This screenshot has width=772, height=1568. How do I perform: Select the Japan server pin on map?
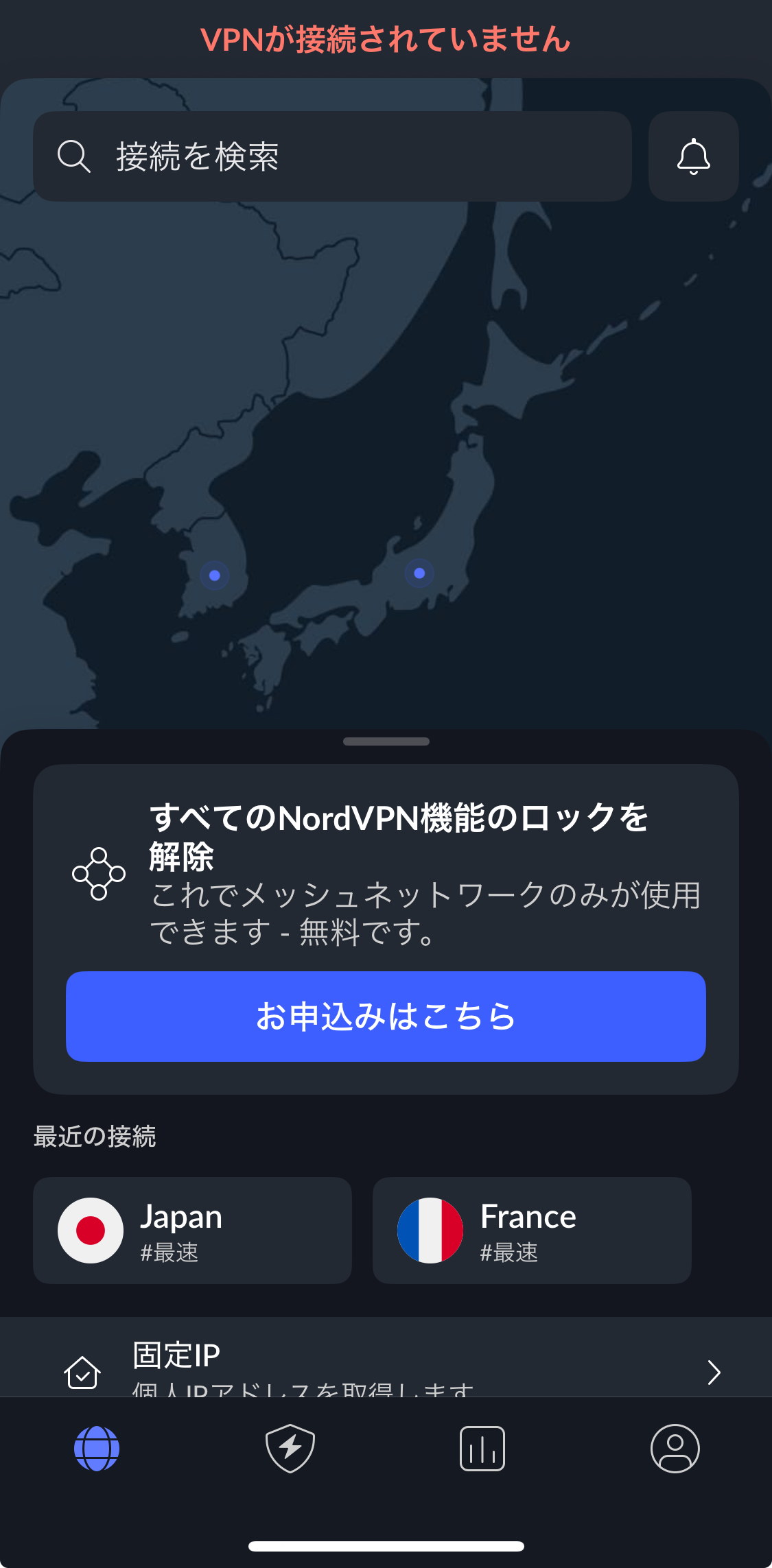point(419,573)
